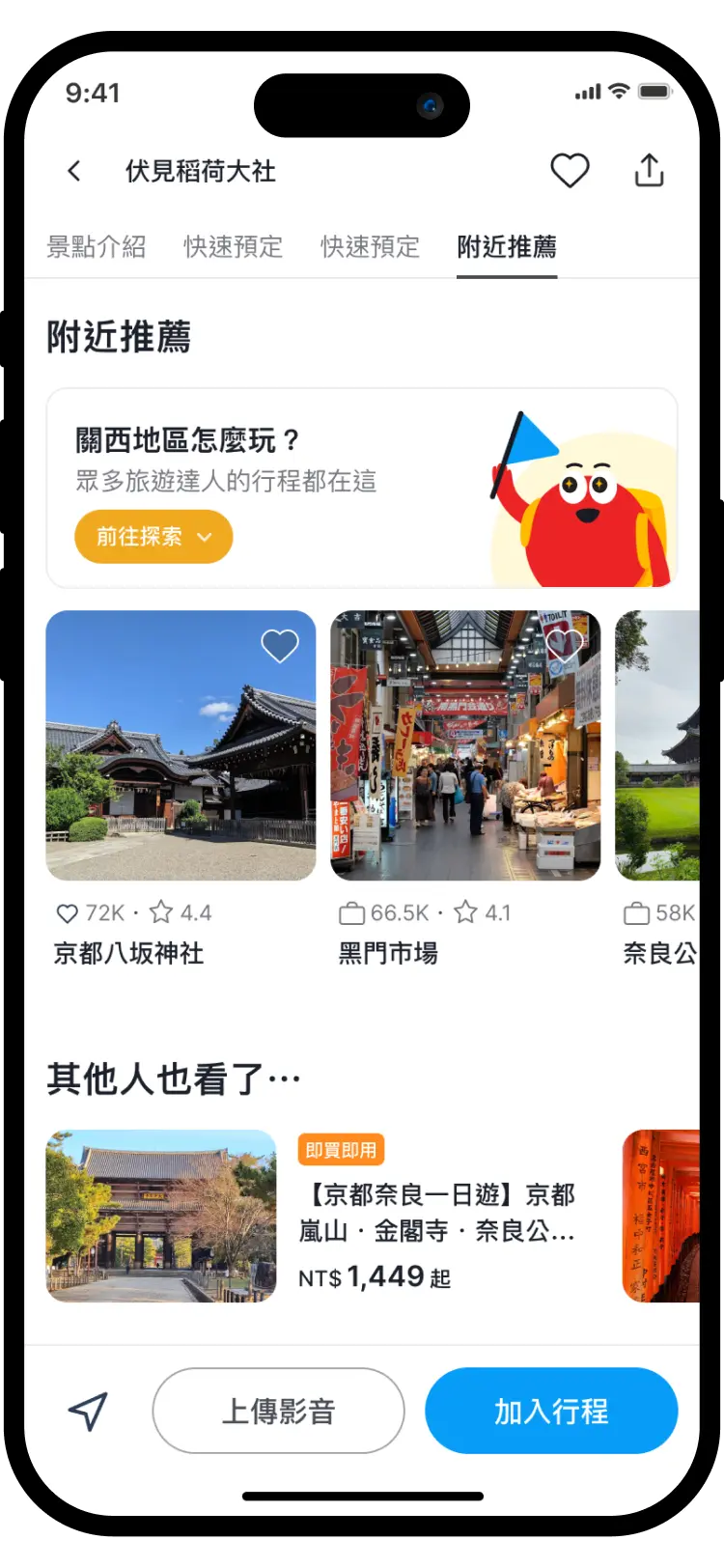Screen dimensions: 724x1568
Task: Open the 黑門市場 card
Action: (x=465, y=745)
